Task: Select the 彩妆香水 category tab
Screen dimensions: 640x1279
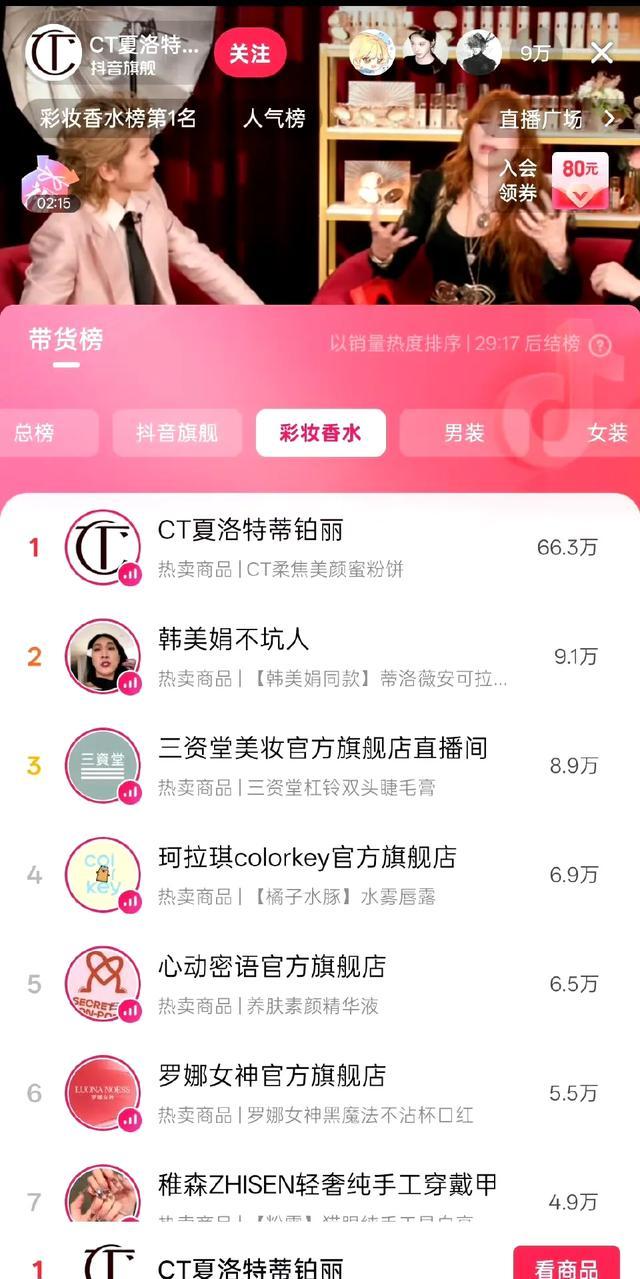Action: [320, 433]
